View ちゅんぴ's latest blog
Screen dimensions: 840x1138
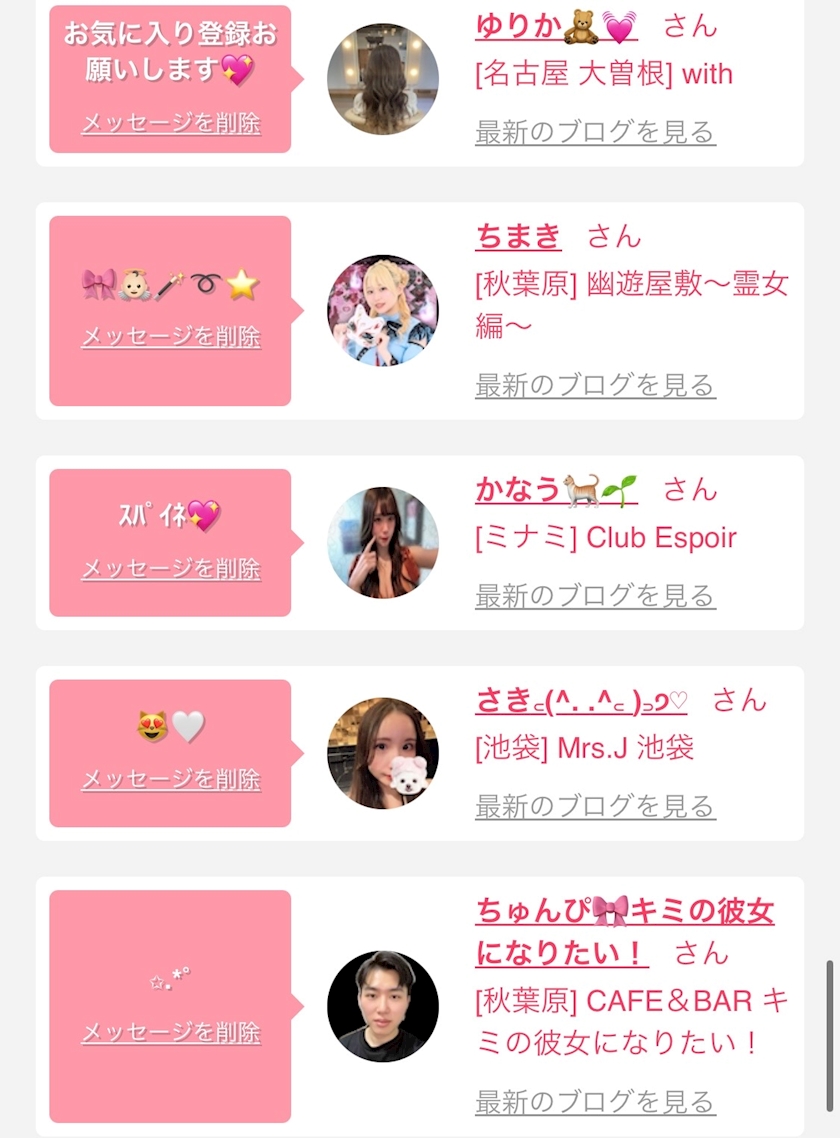595,1102
